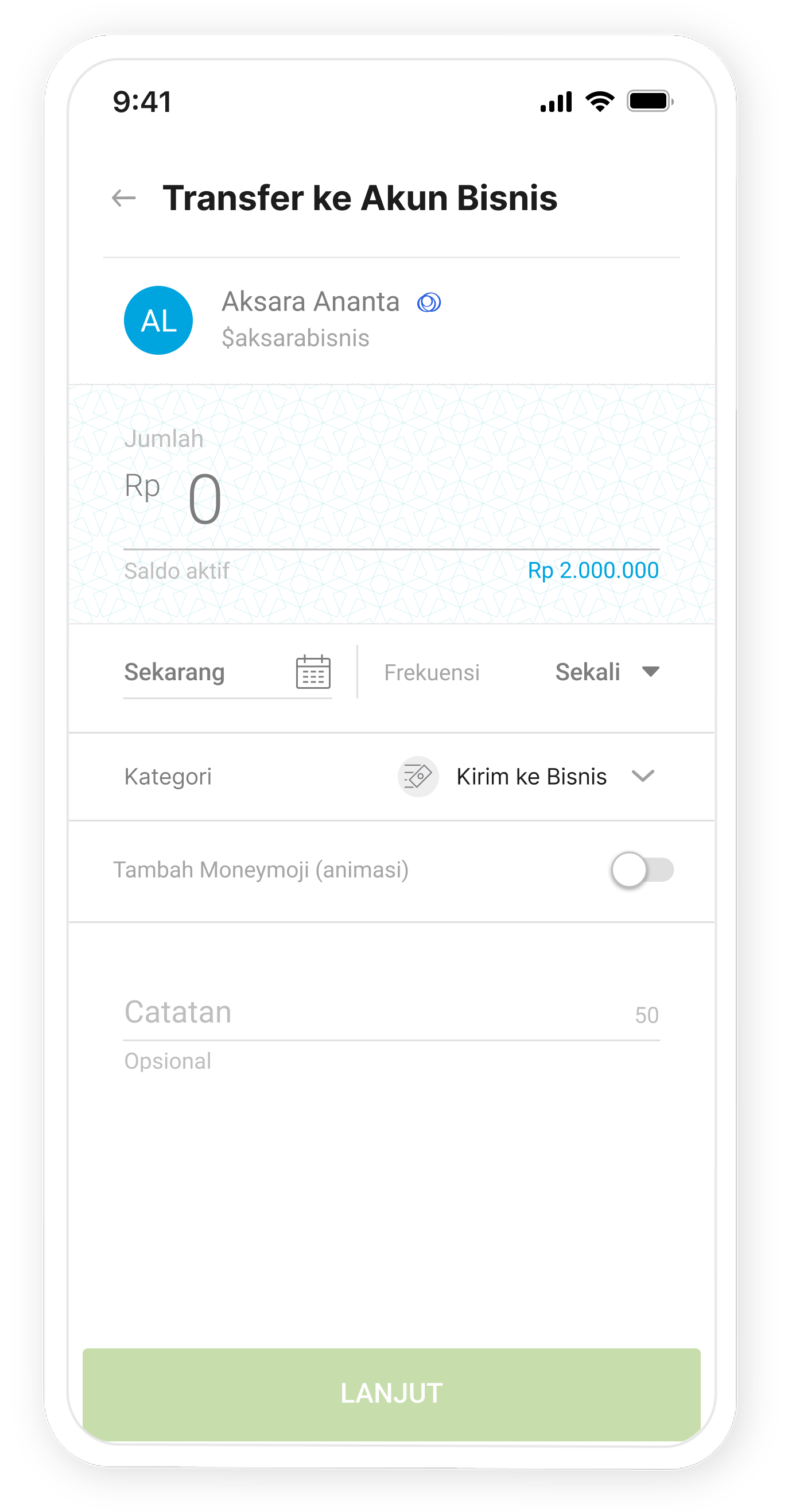Screen dimensions: 792x1512
Task: Click the category tag icon beside Kirim ke Bisnis
Action: [418, 776]
